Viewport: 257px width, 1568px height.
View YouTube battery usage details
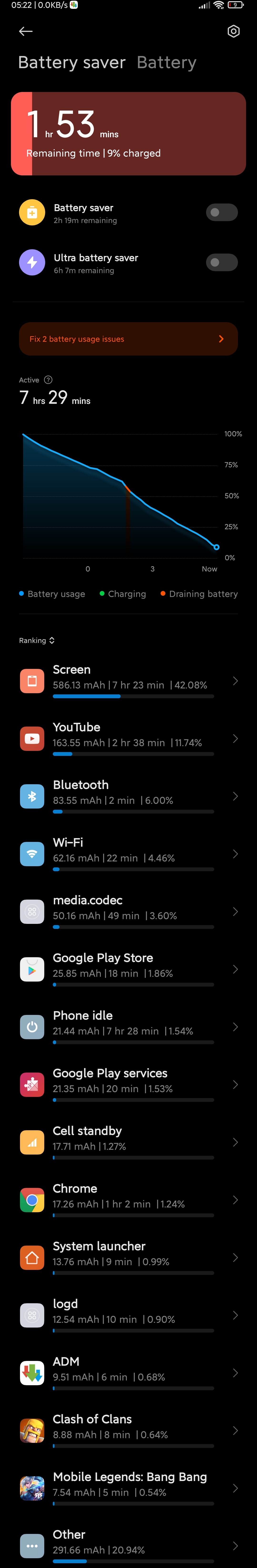[128, 738]
